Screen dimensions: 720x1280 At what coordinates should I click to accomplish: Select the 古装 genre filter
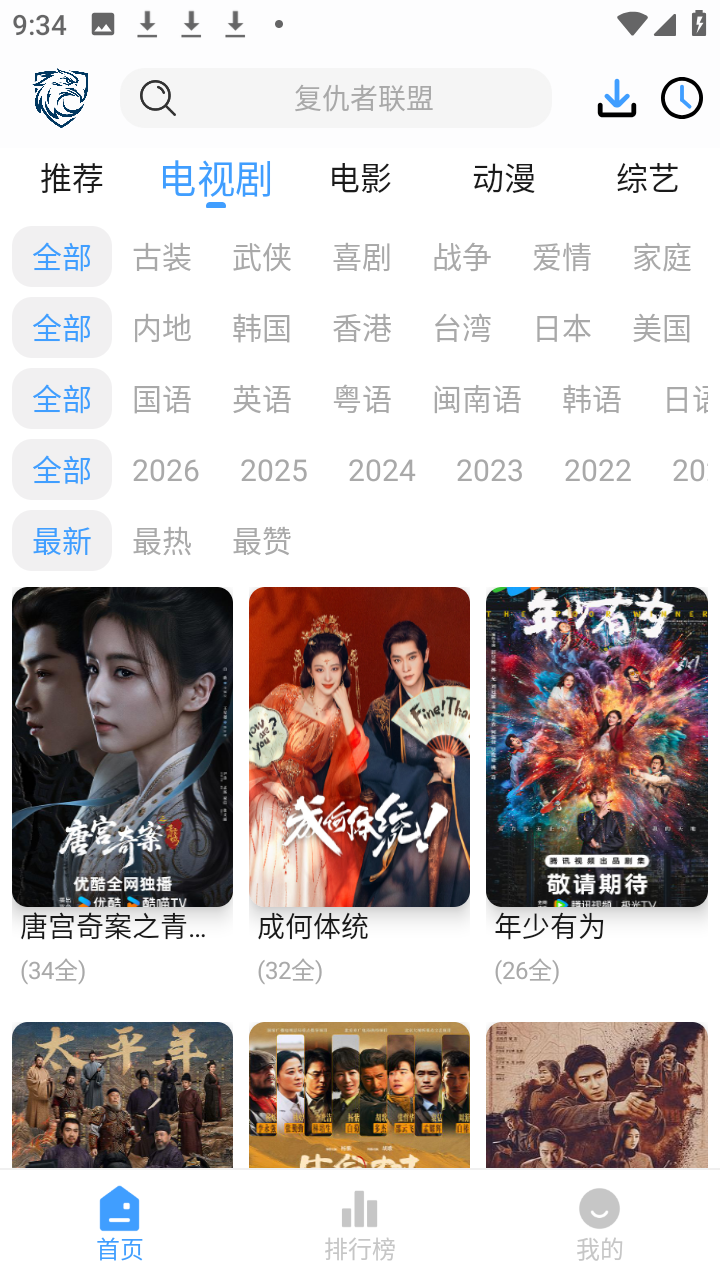click(x=162, y=257)
